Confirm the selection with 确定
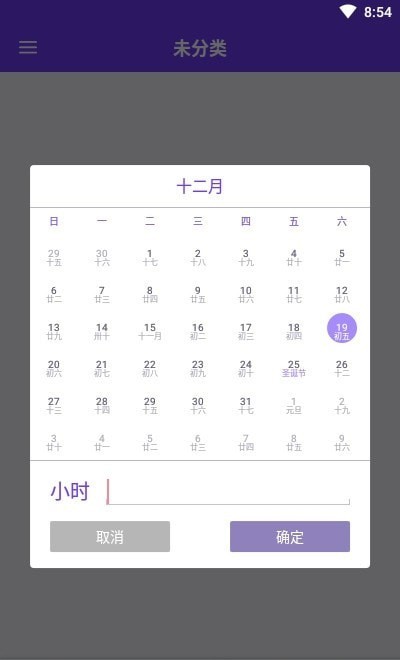Image resolution: width=400 pixels, height=660 pixels. click(x=290, y=537)
